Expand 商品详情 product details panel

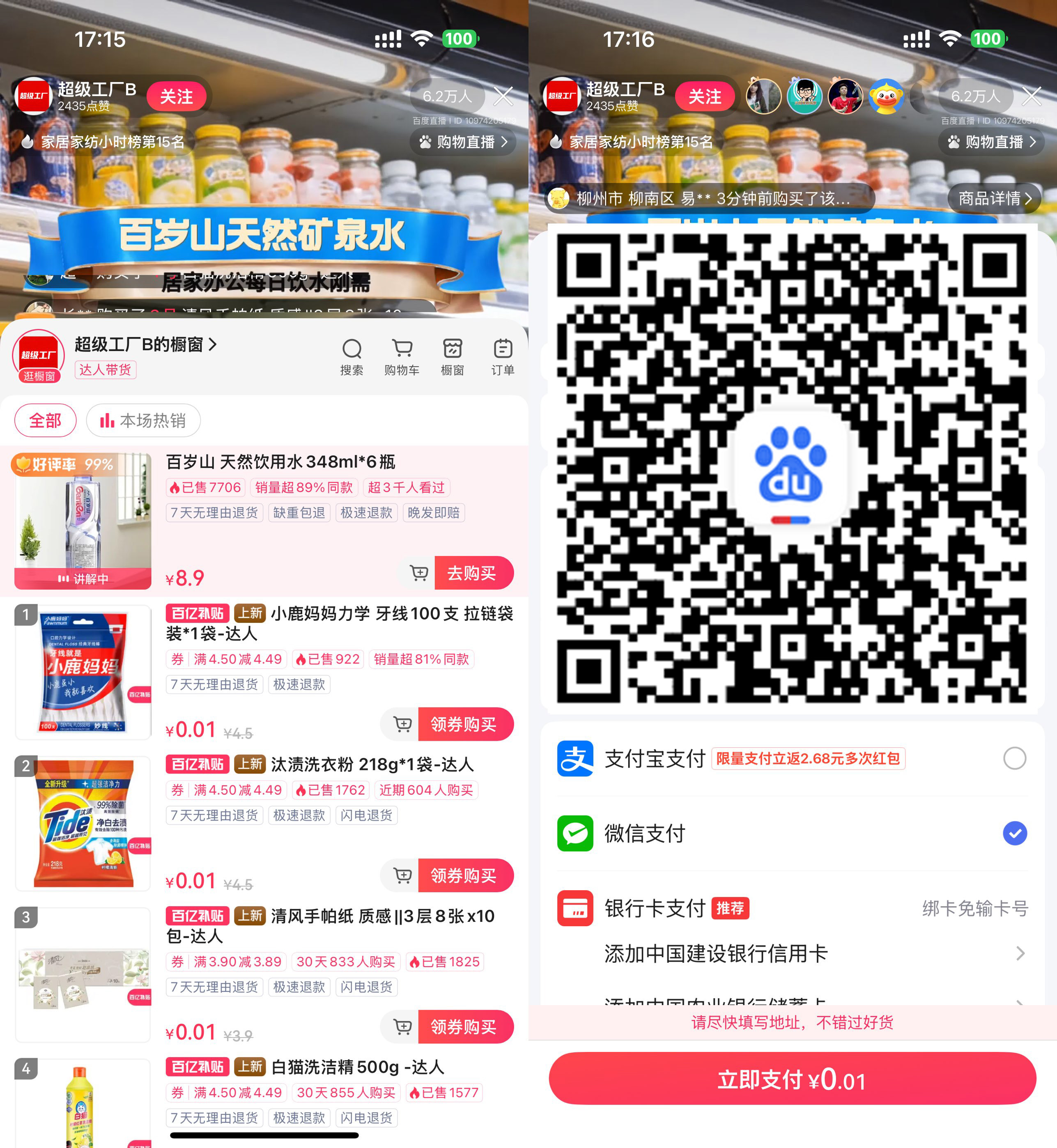tap(993, 198)
